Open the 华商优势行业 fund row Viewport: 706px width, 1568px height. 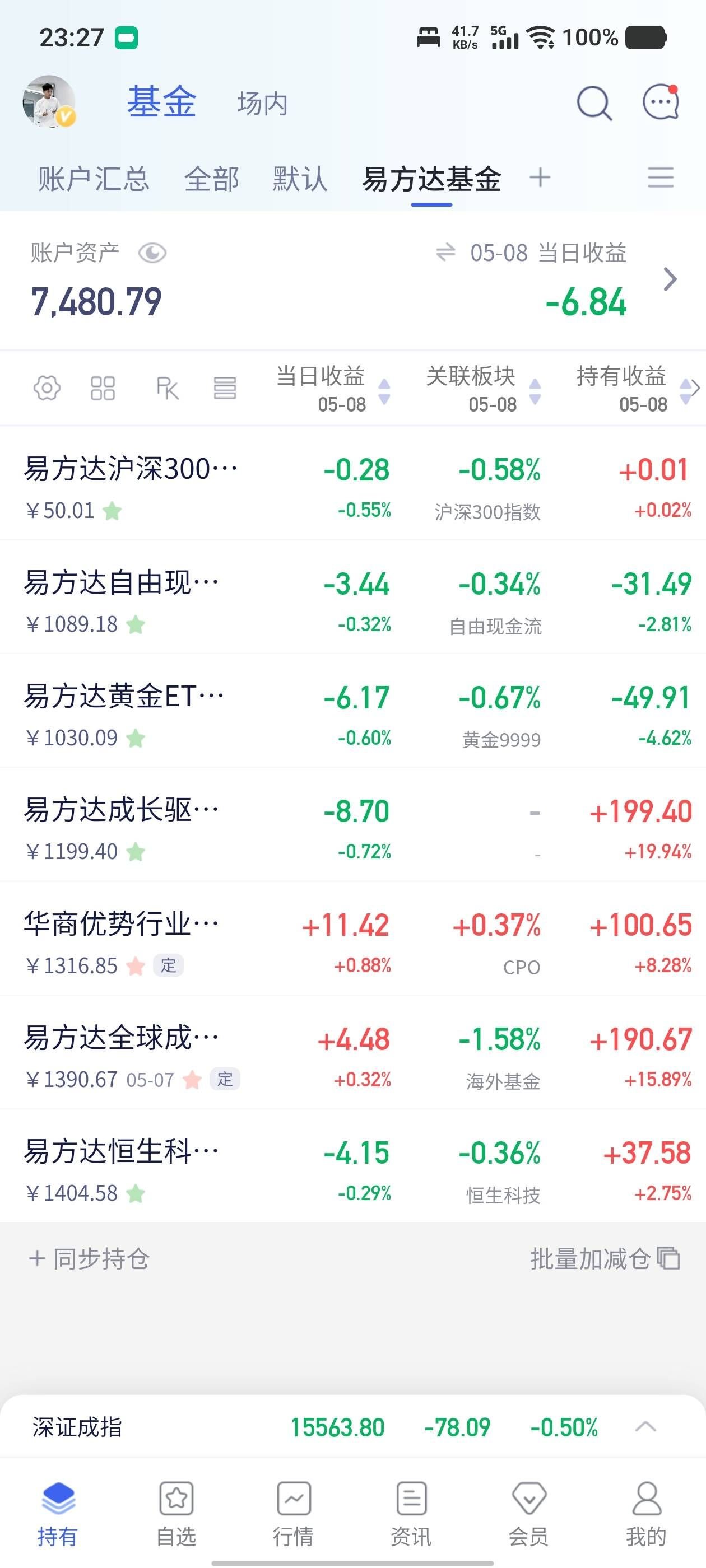coord(354,939)
